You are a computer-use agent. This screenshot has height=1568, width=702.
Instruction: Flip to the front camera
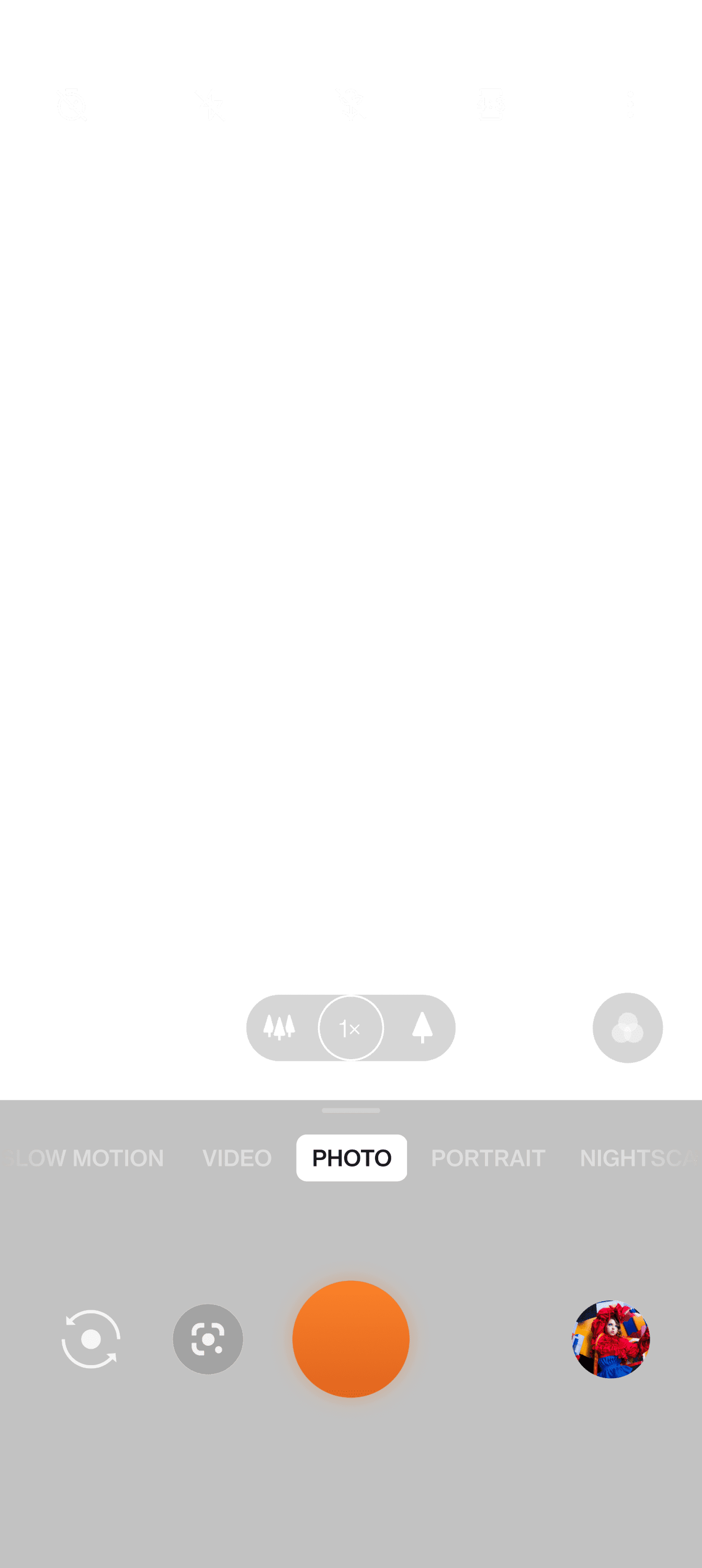click(90, 1338)
